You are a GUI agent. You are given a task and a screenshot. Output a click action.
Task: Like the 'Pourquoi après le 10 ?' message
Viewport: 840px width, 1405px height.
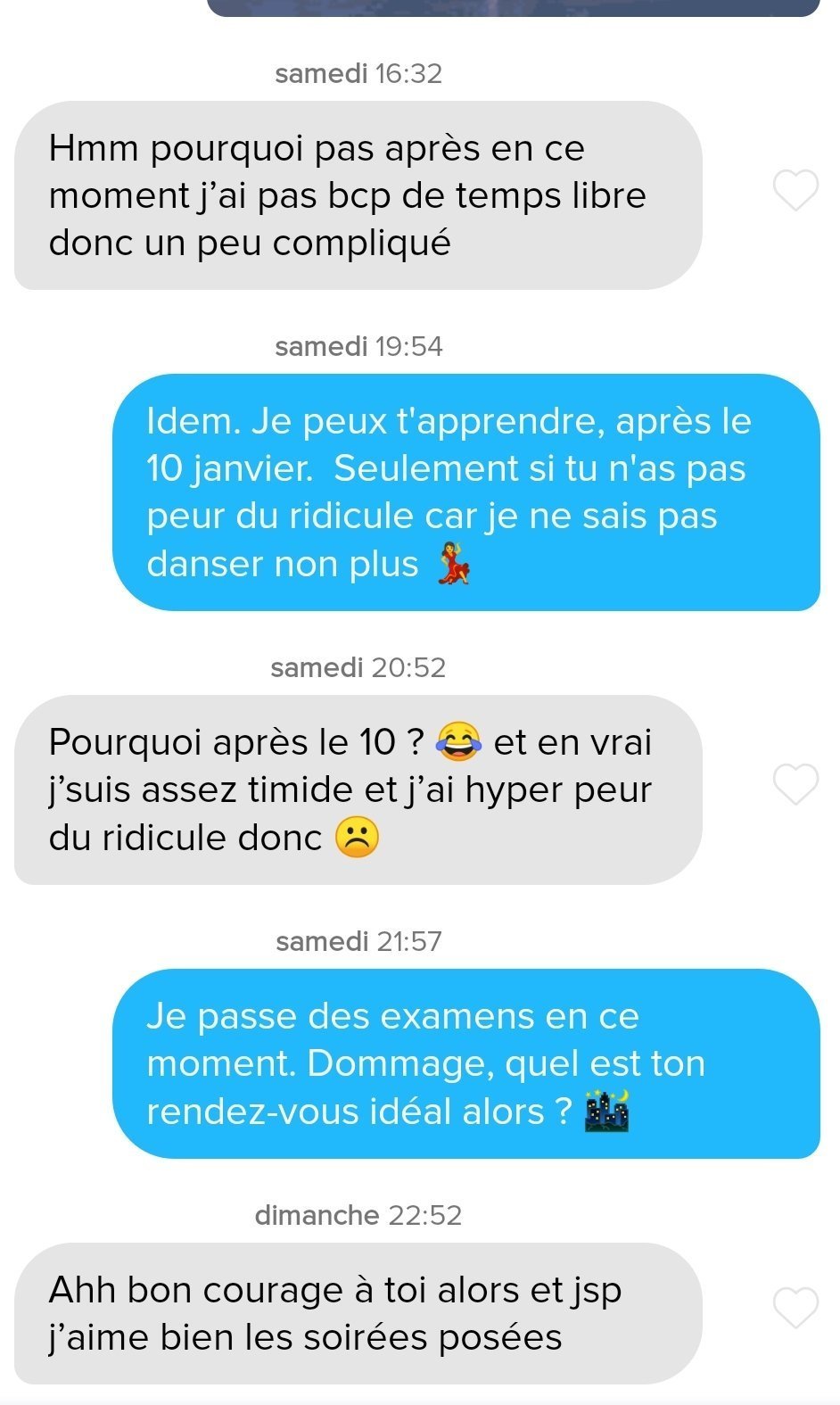click(x=795, y=784)
